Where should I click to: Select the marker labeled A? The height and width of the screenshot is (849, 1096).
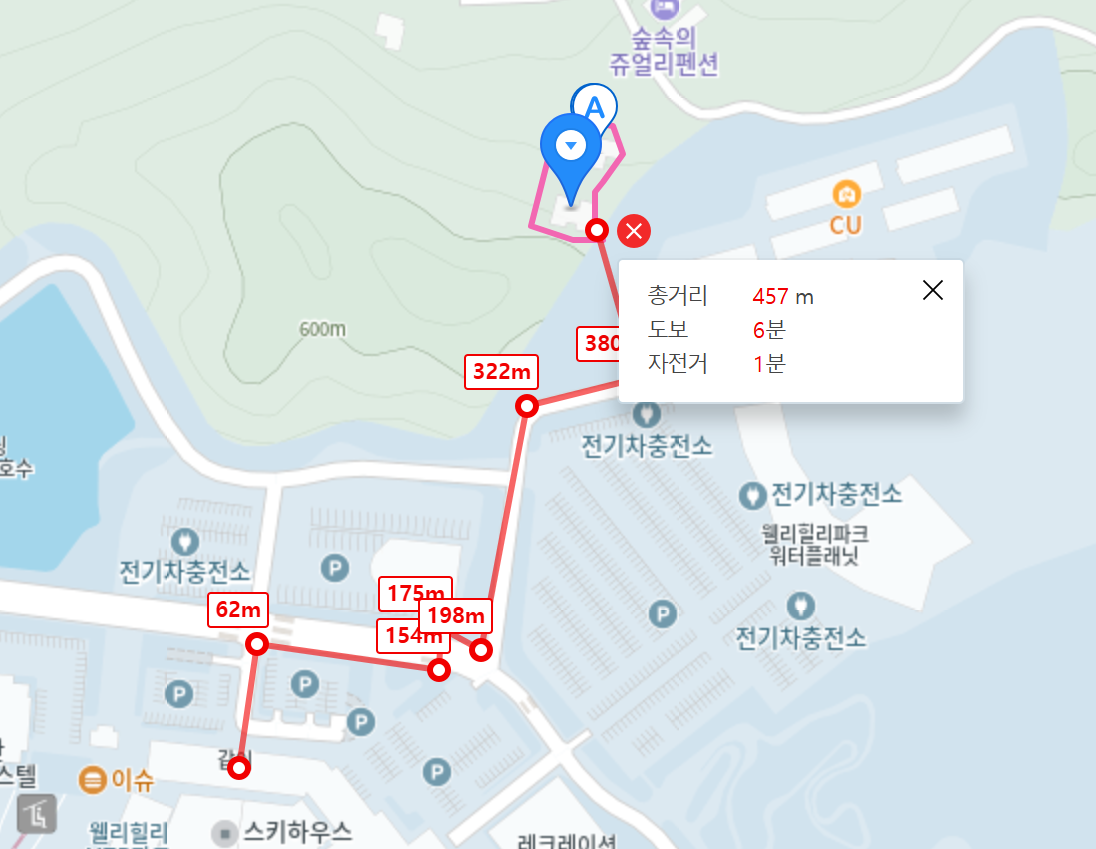point(596,104)
